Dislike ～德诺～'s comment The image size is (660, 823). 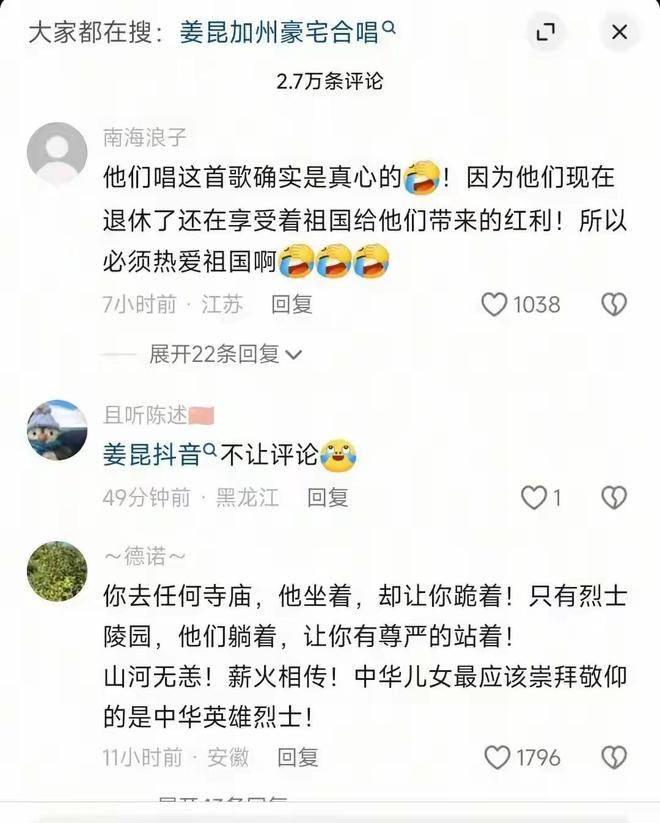click(613, 758)
